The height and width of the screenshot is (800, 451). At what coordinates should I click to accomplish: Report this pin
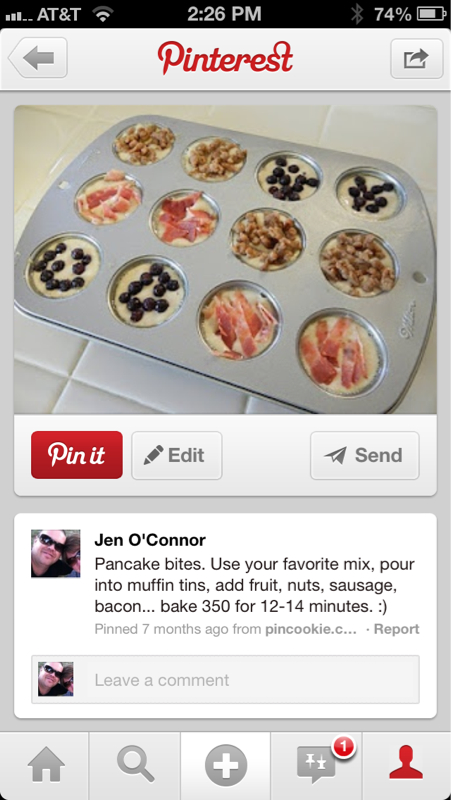396,629
